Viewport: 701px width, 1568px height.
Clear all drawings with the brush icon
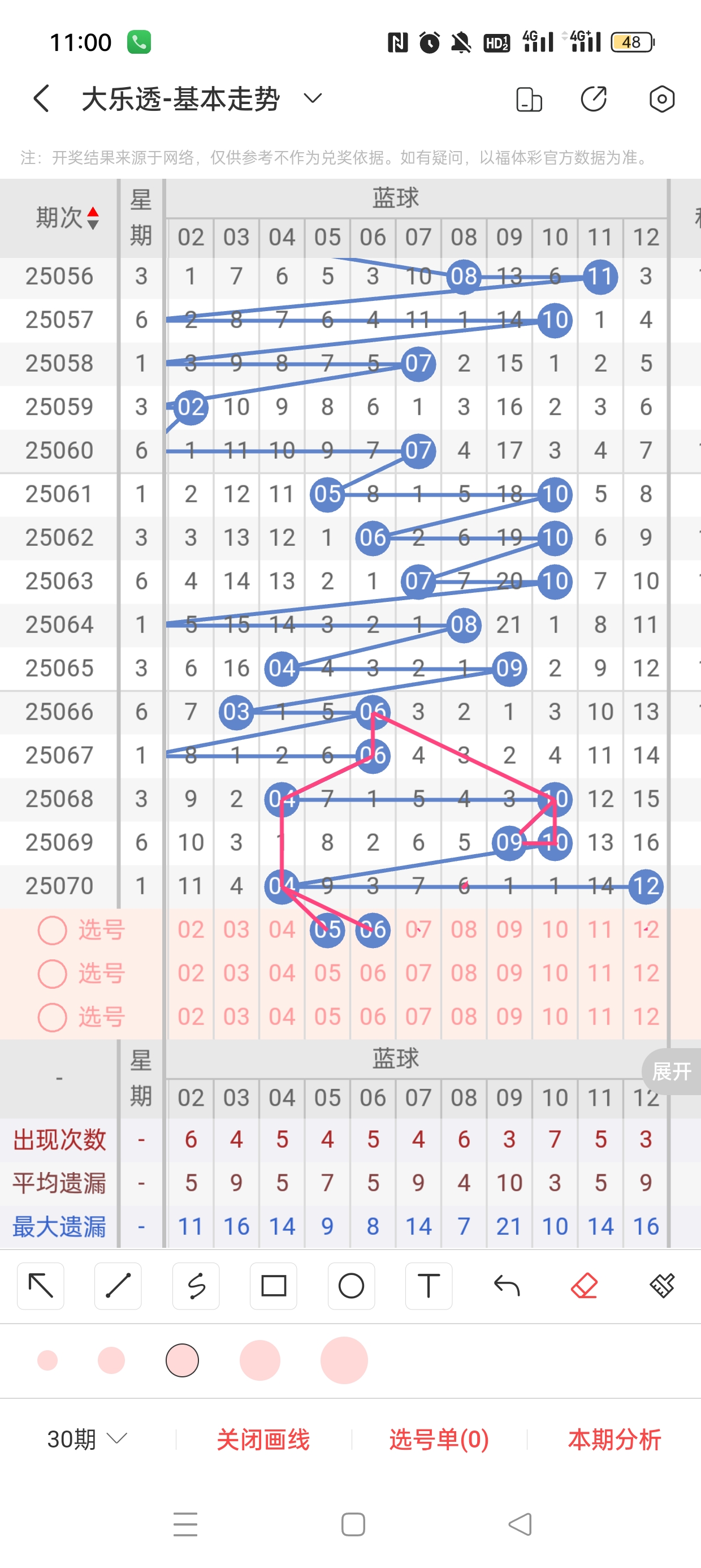662,1286
